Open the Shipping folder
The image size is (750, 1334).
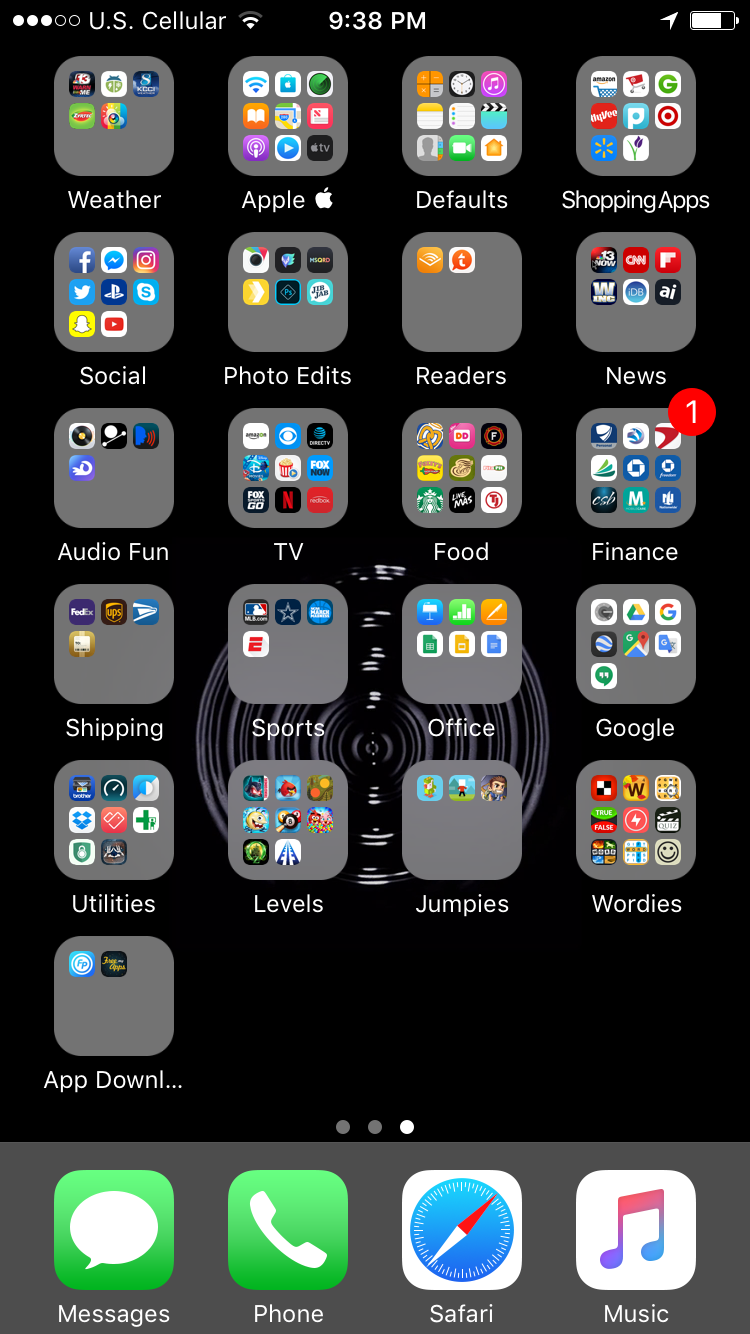click(x=114, y=644)
